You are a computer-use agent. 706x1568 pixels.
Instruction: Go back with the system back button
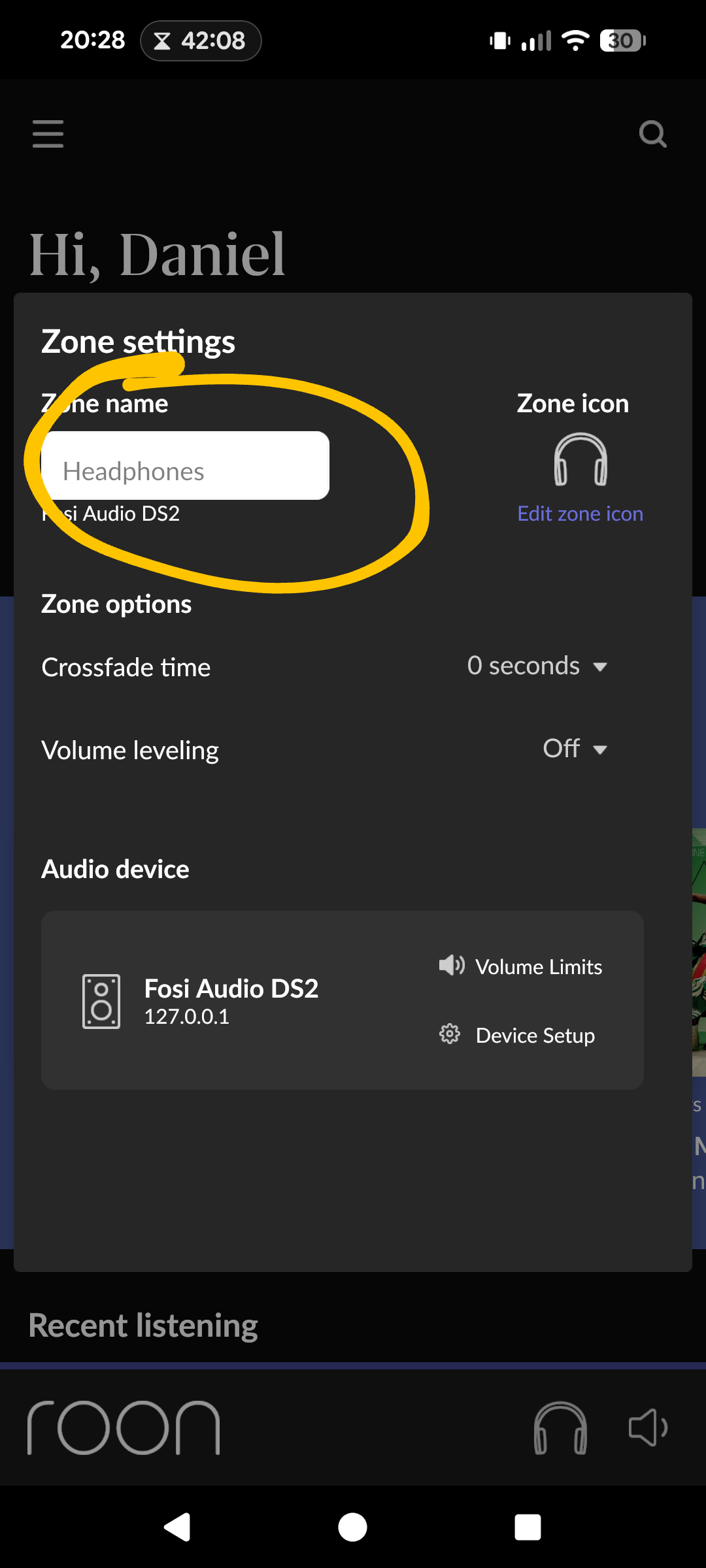[176, 1527]
